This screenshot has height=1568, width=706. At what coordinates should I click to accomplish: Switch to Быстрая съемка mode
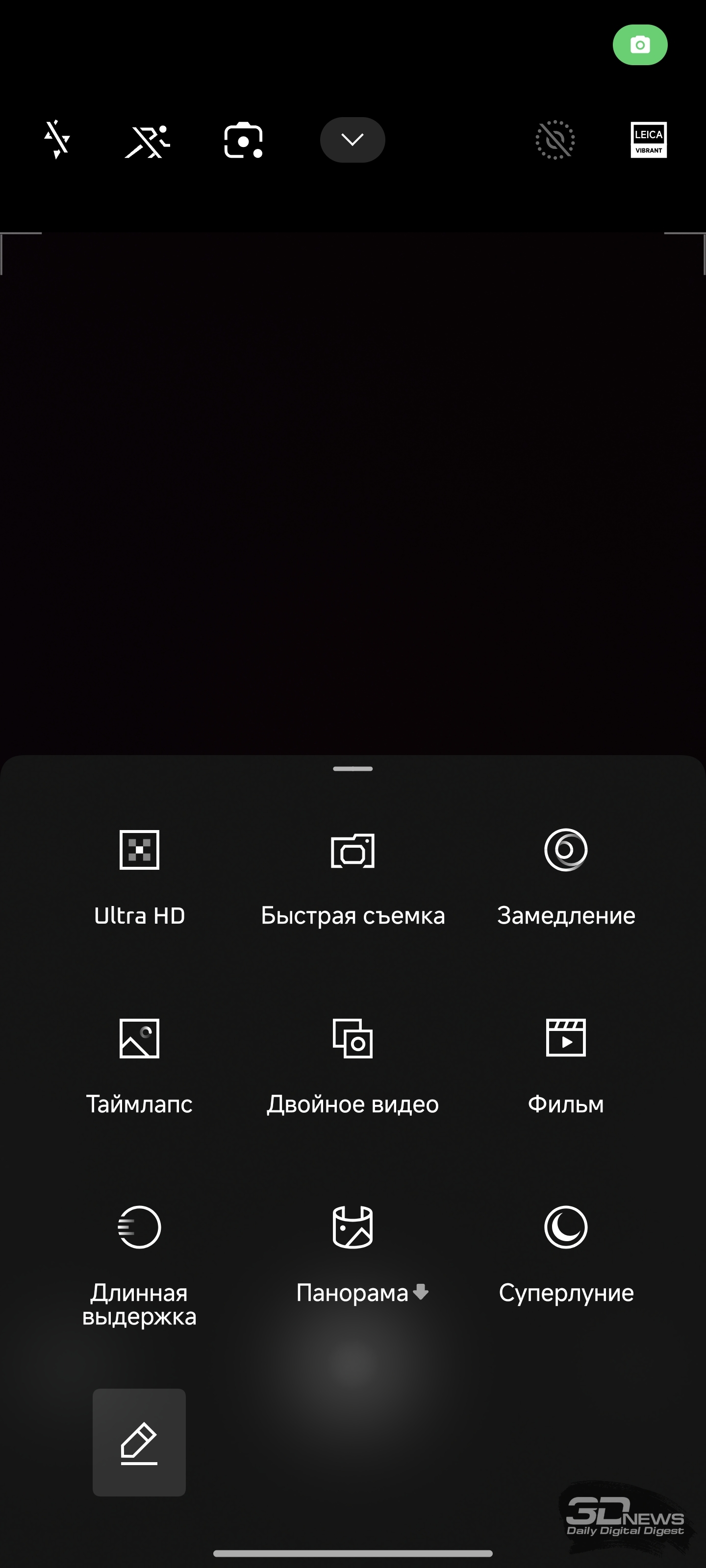(353, 878)
